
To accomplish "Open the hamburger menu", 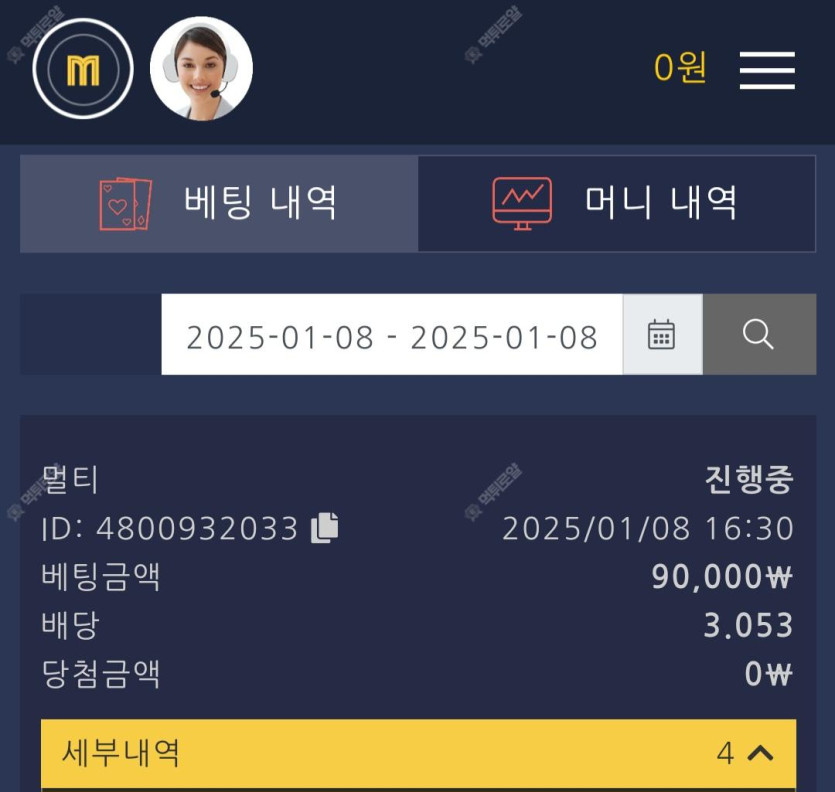I will tap(767, 70).
